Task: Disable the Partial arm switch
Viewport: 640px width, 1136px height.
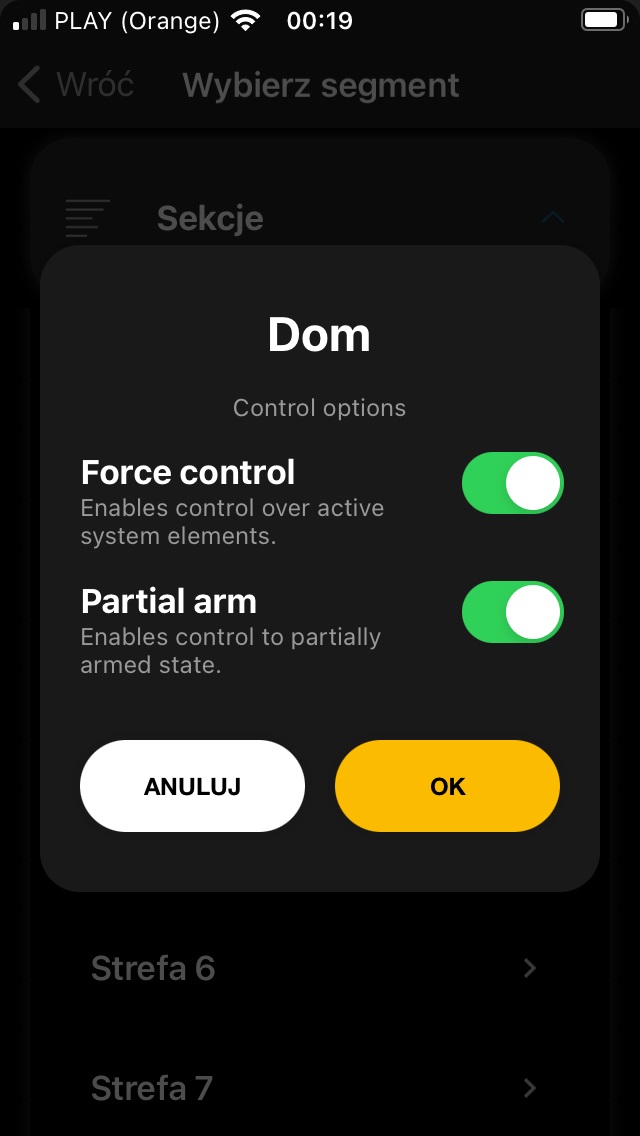Action: pyautogui.click(x=512, y=612)
